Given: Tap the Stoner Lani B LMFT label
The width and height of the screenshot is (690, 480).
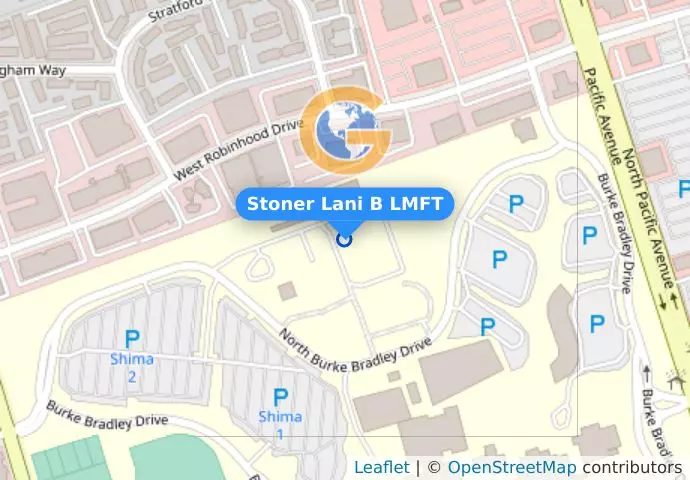Looking at the screenshot, I should [x=345, y=204].
